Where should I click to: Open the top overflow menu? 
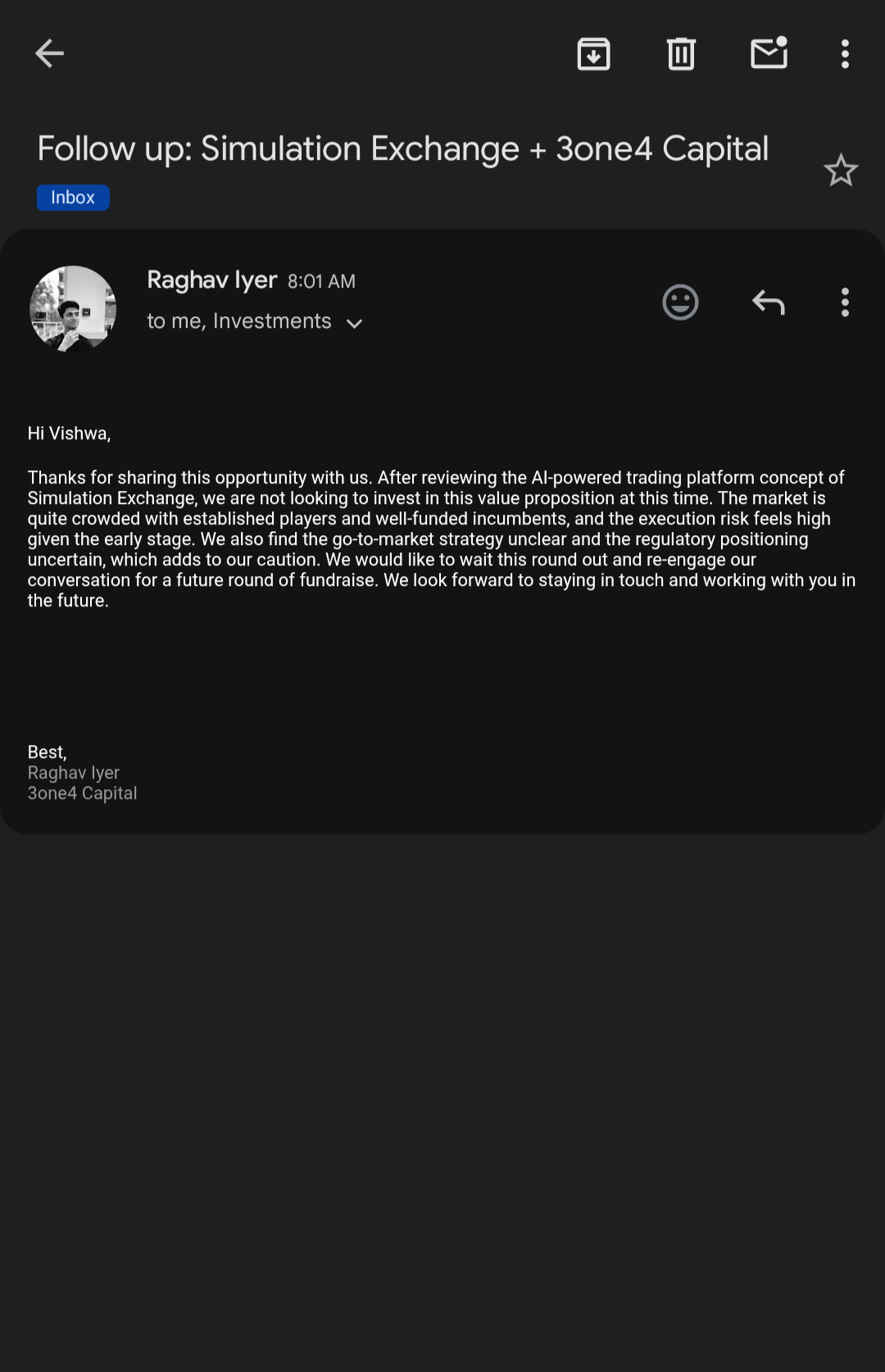click(845, 54)
